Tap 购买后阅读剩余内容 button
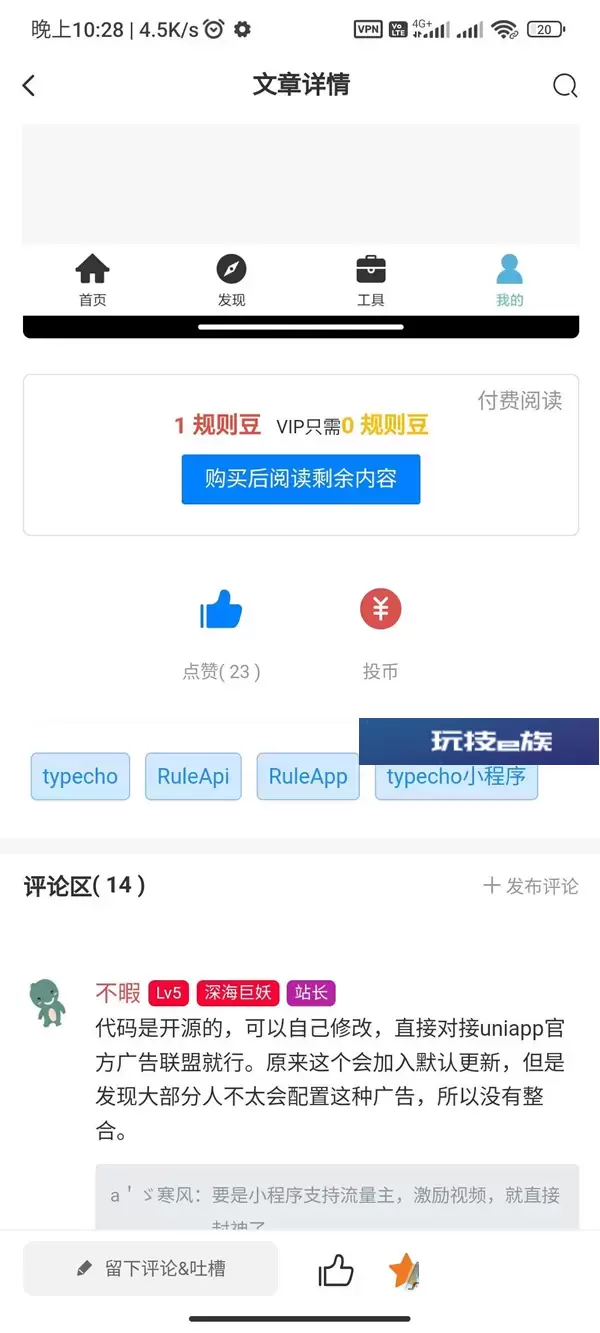This screenshot has width=600, height=1333. point(300,479)
